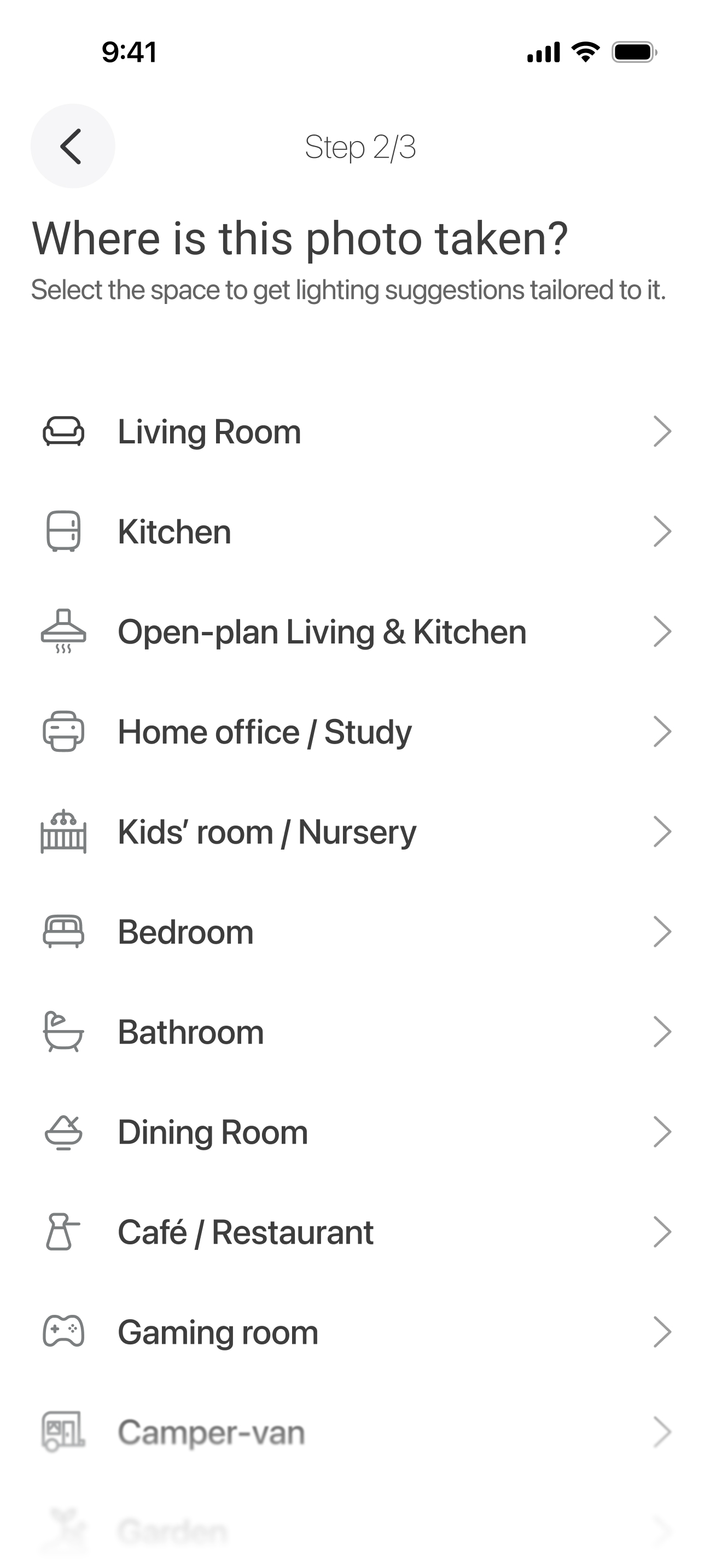Select Home office / Study
This screenshot has width=722, height=1568.
[x=361, y=732]
